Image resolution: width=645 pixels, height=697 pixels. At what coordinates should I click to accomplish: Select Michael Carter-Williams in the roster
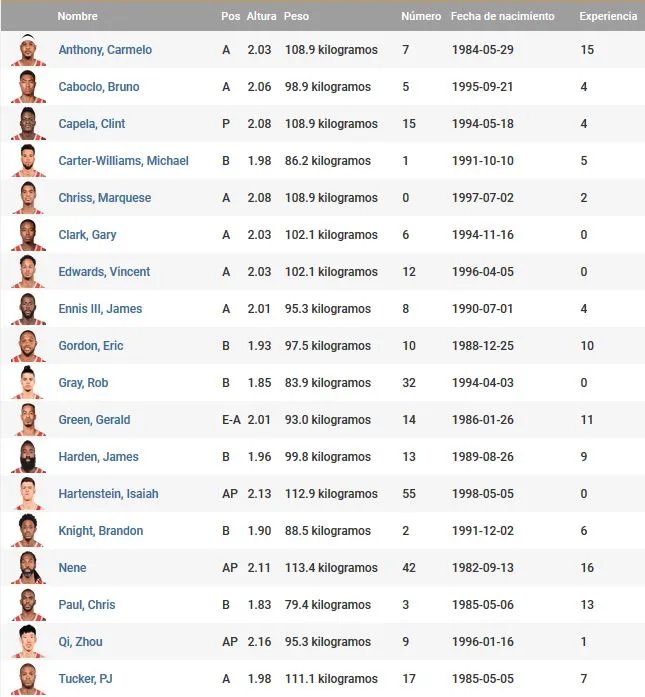point(123,161)
